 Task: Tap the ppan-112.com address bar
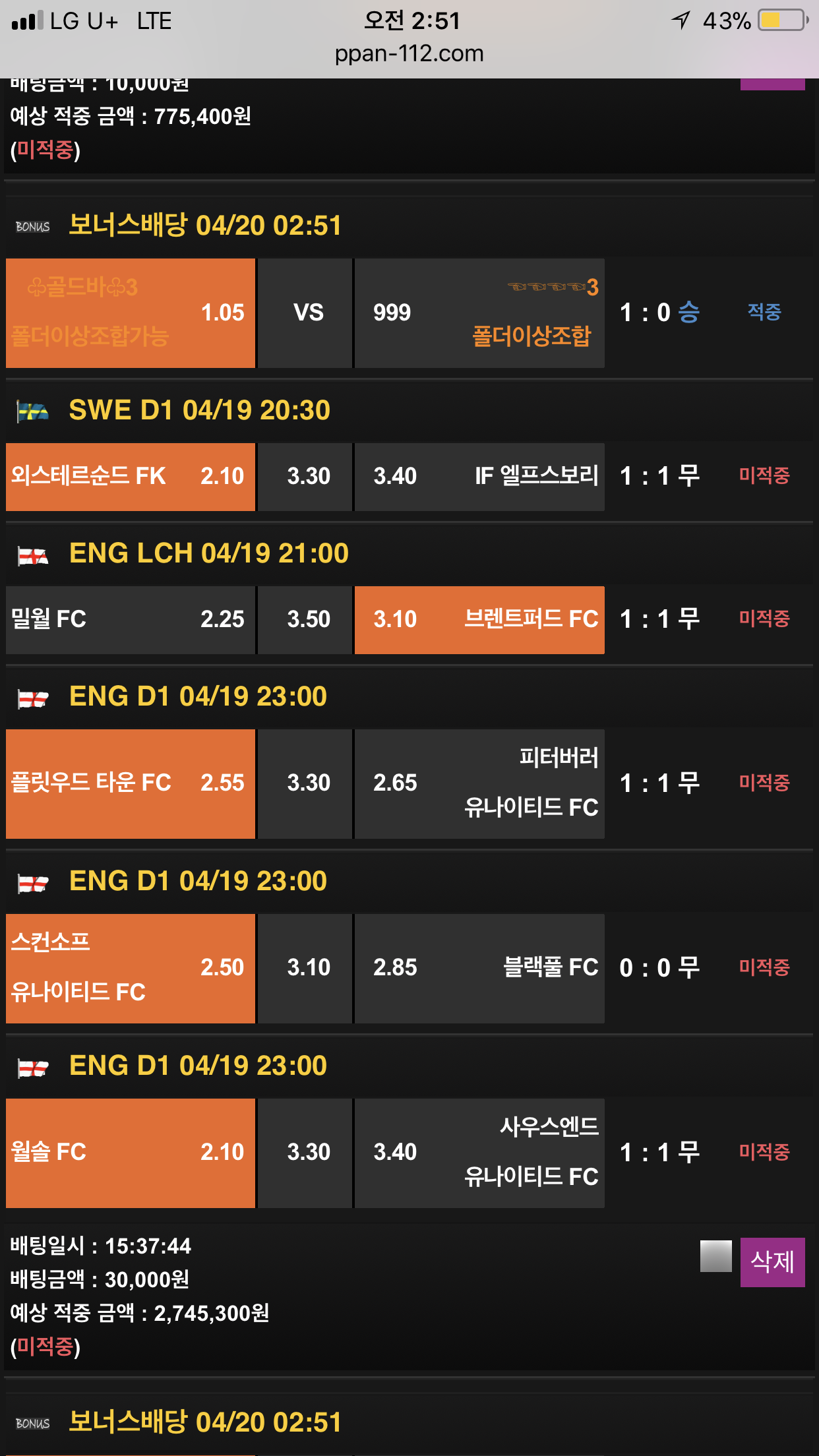pos(409,53)
